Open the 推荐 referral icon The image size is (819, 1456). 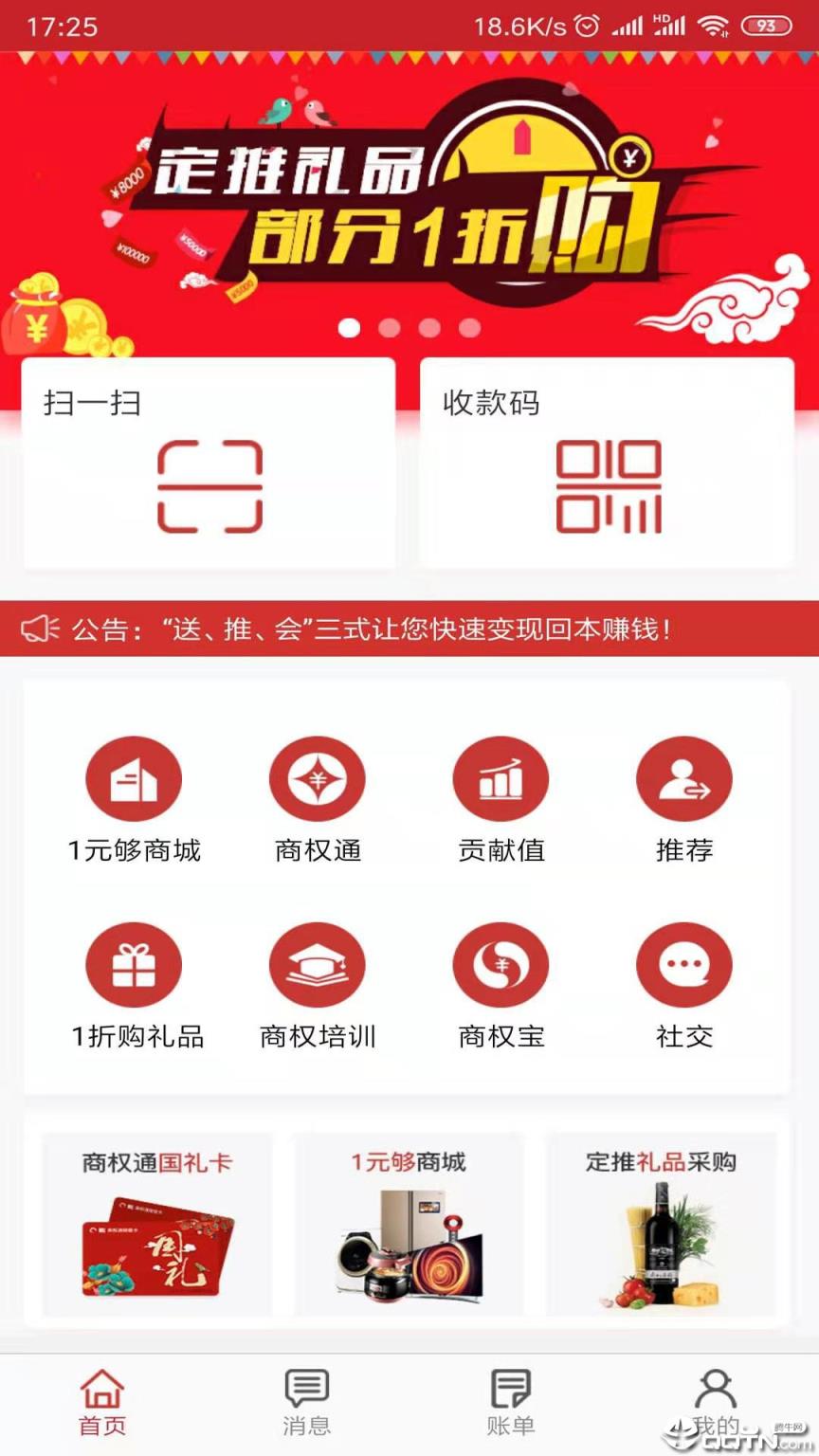(684, 777)
